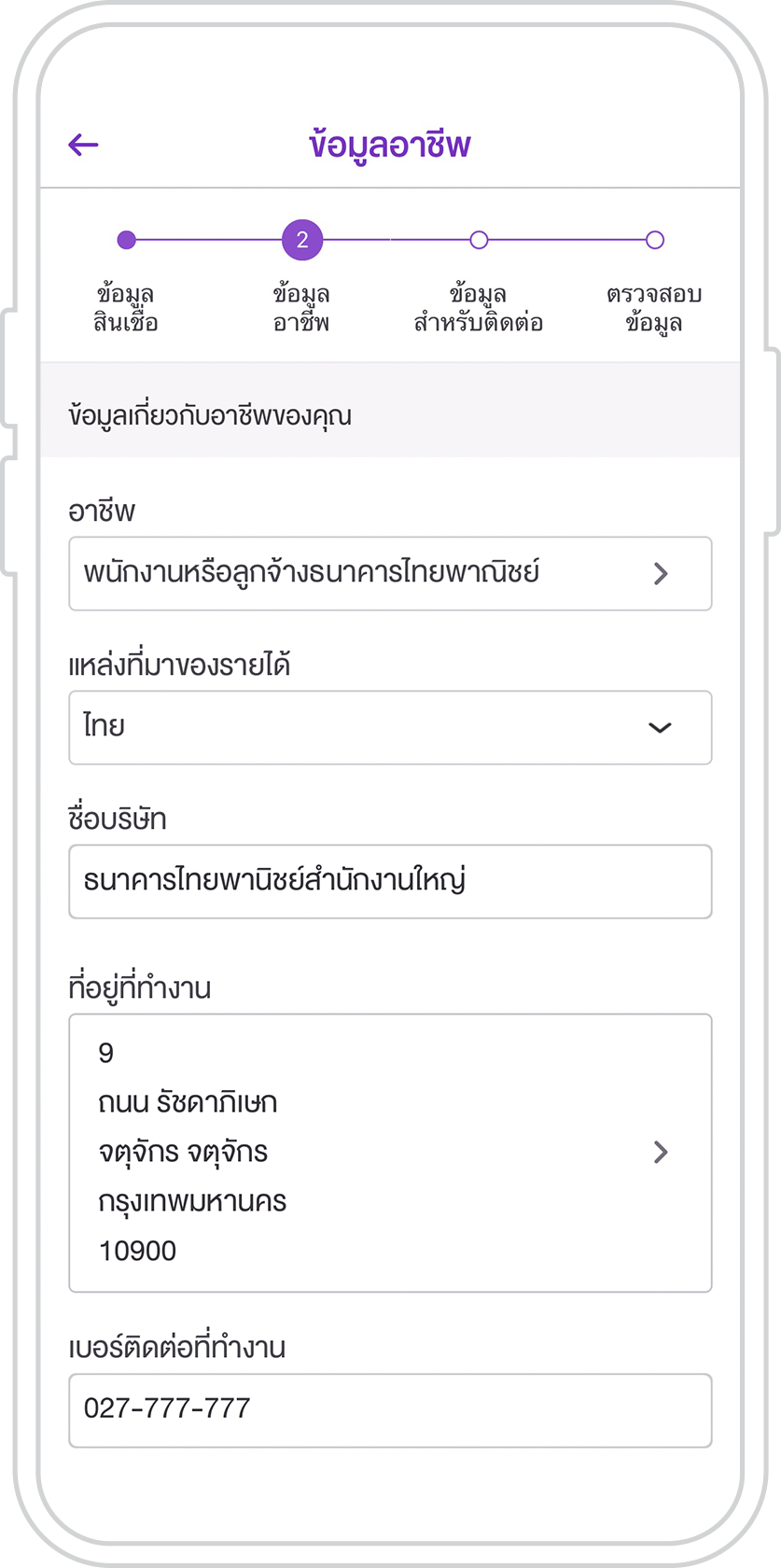The image size is (781, 1568).
Task: Open the ที่อยู่ที่ทำงาน work address
Action: coord(390,1153)
